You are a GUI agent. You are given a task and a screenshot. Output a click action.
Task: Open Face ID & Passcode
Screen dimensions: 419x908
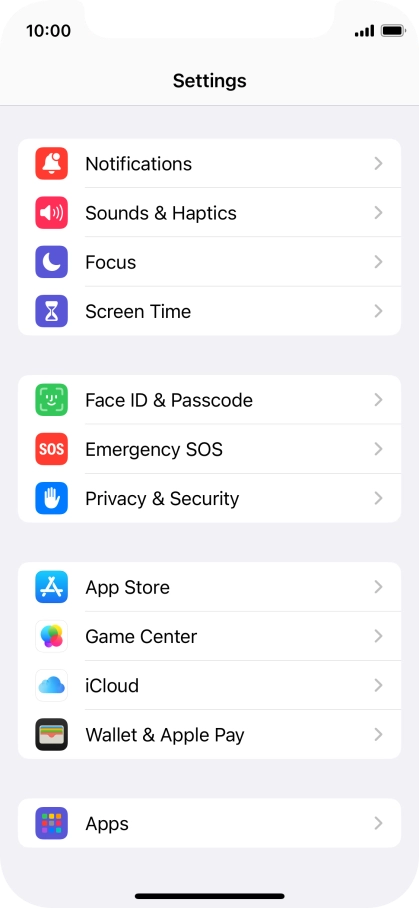[x=210, y=400]
